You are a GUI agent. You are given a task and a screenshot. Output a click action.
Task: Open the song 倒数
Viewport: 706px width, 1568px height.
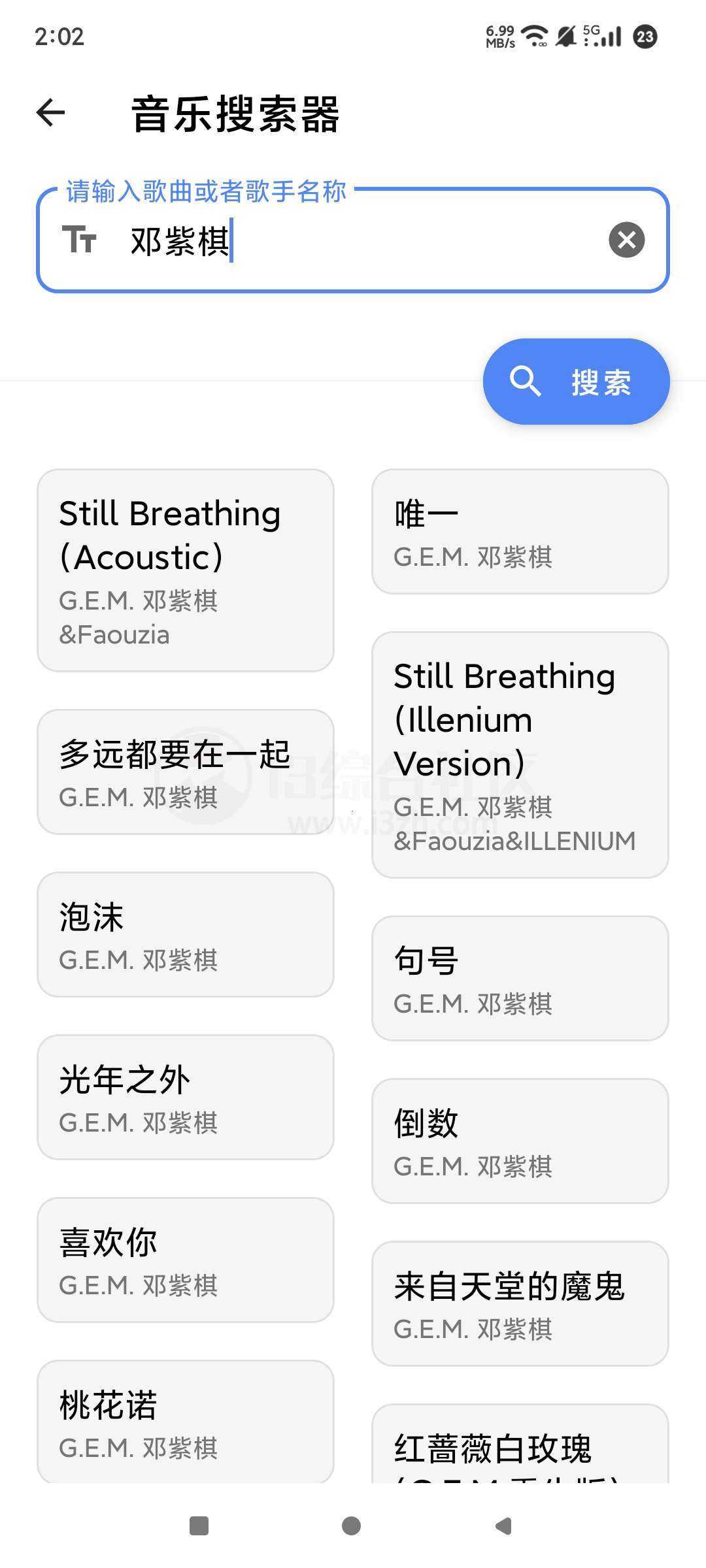click(520, 1141)
